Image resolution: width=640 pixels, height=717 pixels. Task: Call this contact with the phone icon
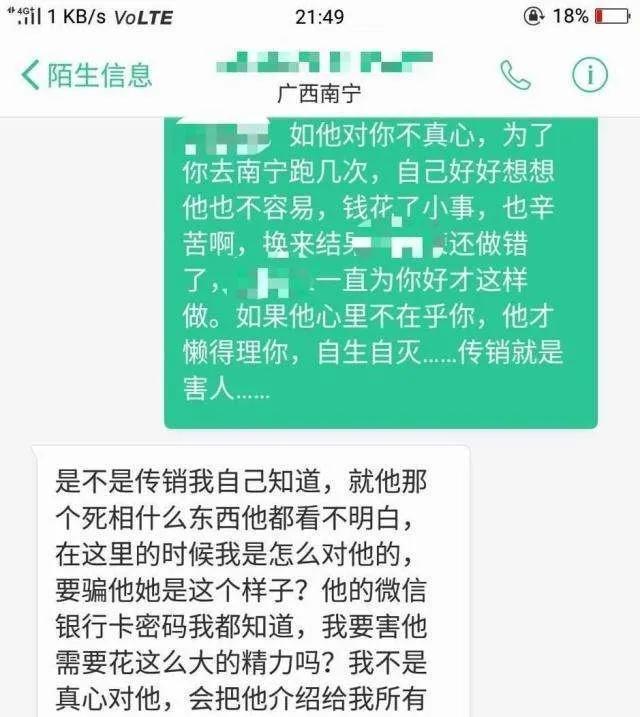(x=515, y=75)
